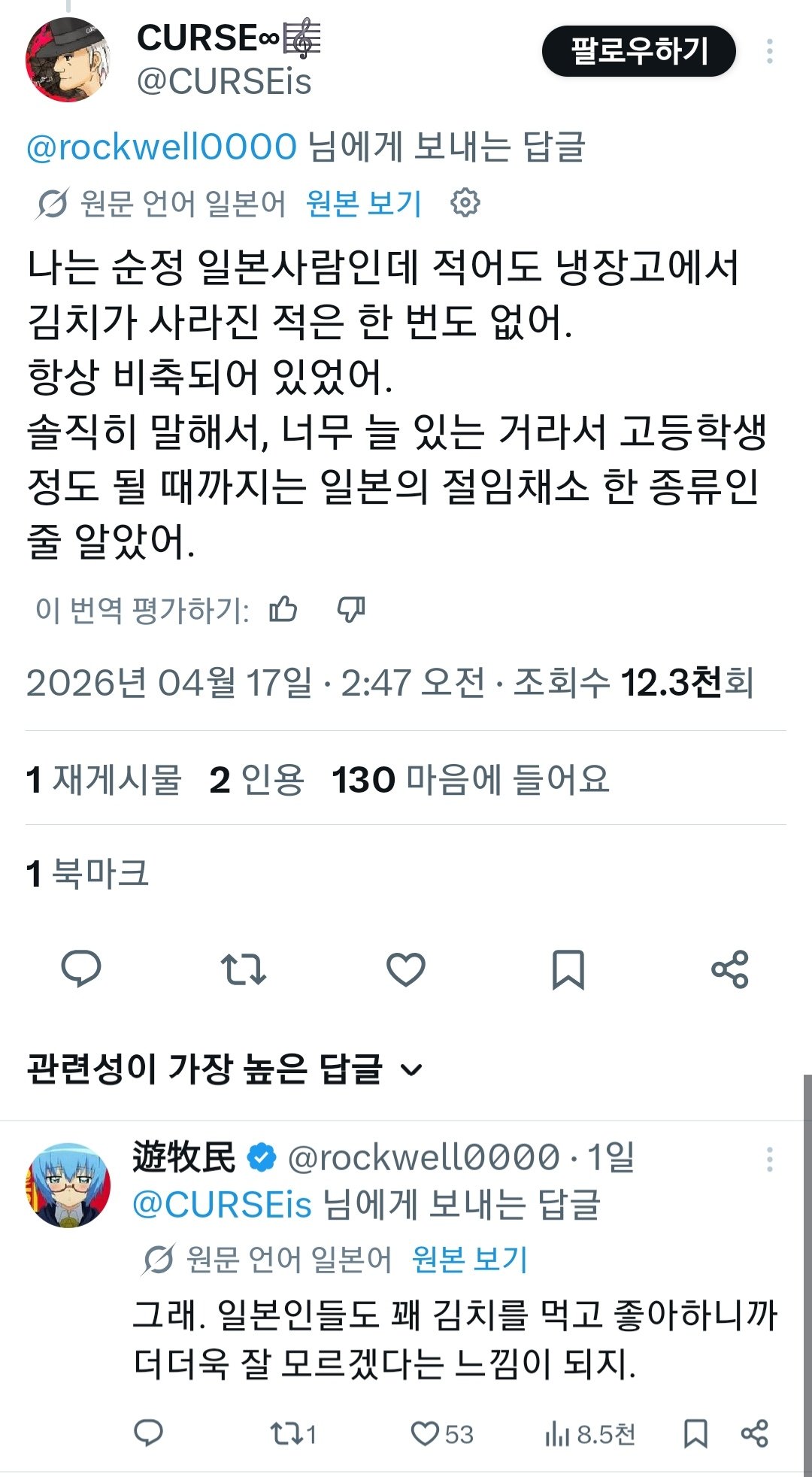View the 130 마음에 들어요 likes

pyautogui.click(x=471, y=779)
